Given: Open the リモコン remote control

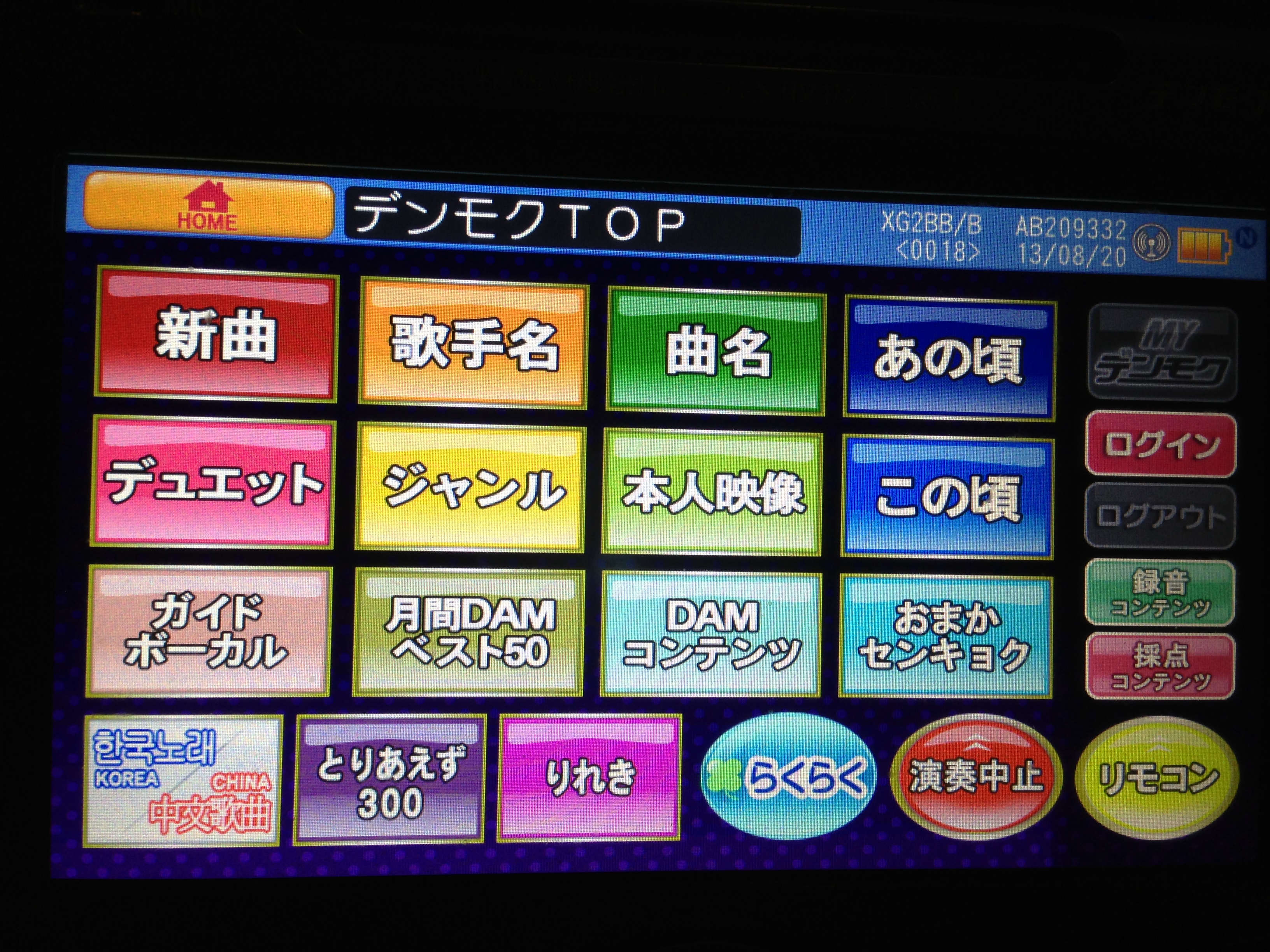Looking at the screenshot, I should coord(1156,777).
